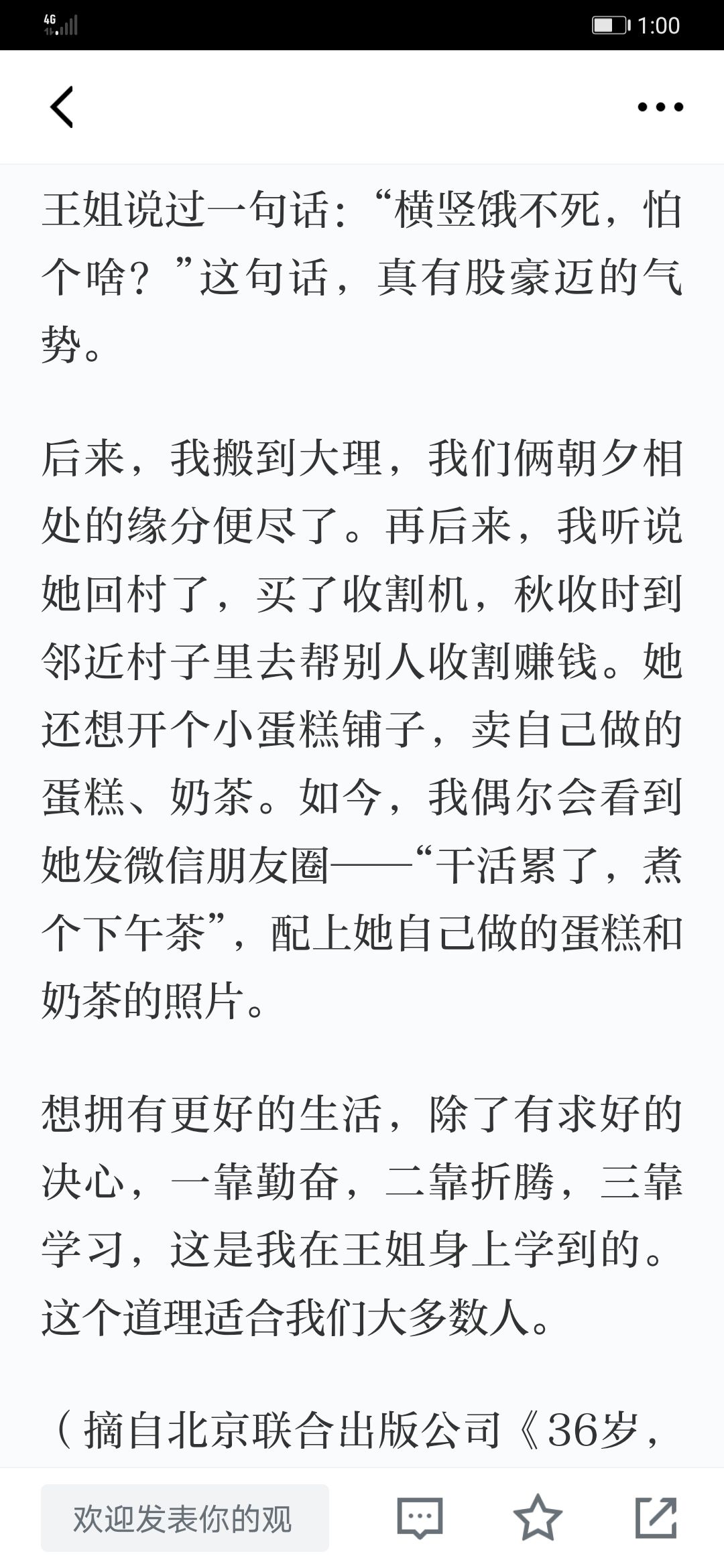The image size is (724, 1568).
Task: Tap the comment input field 欢迎发表你的观
Action: [185, 1518]
